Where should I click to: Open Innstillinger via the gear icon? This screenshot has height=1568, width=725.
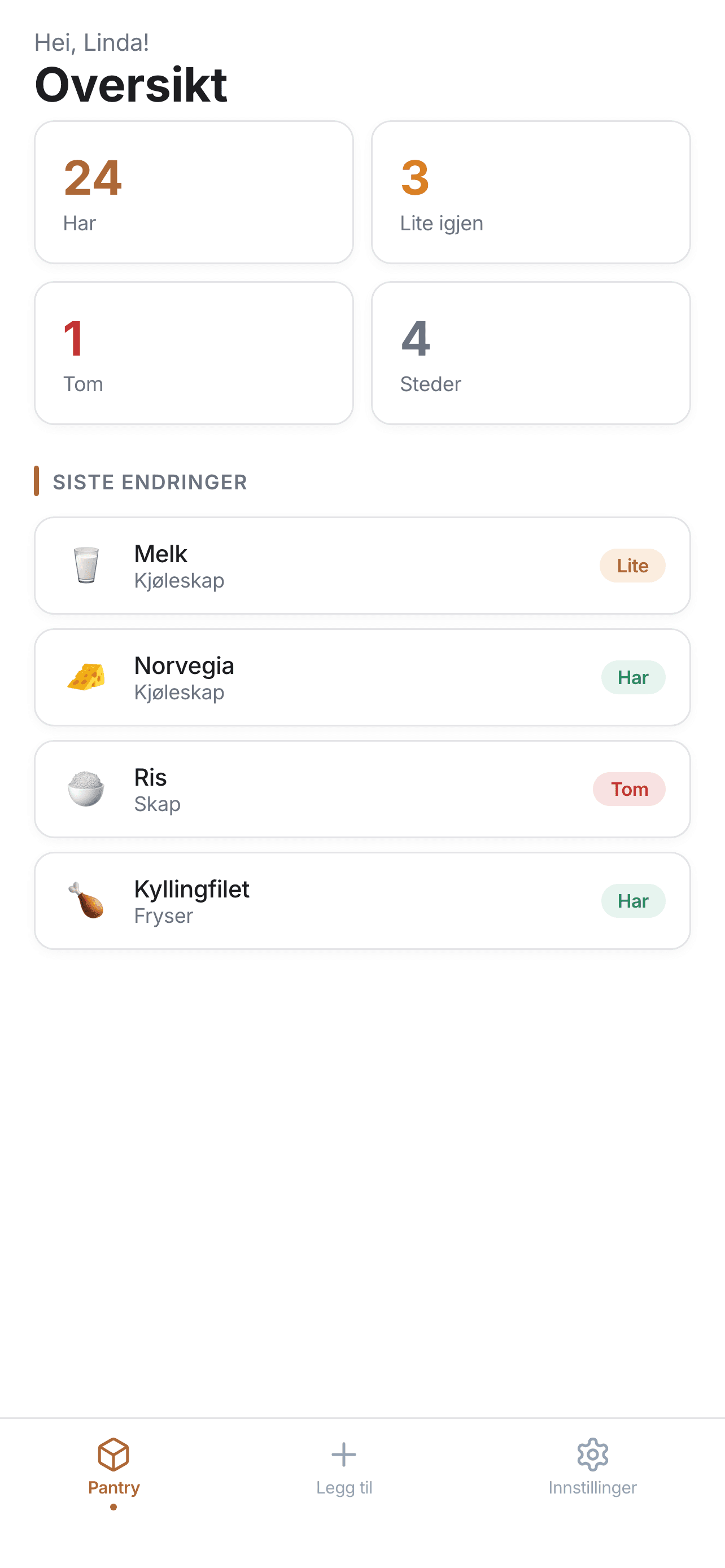591,1455
